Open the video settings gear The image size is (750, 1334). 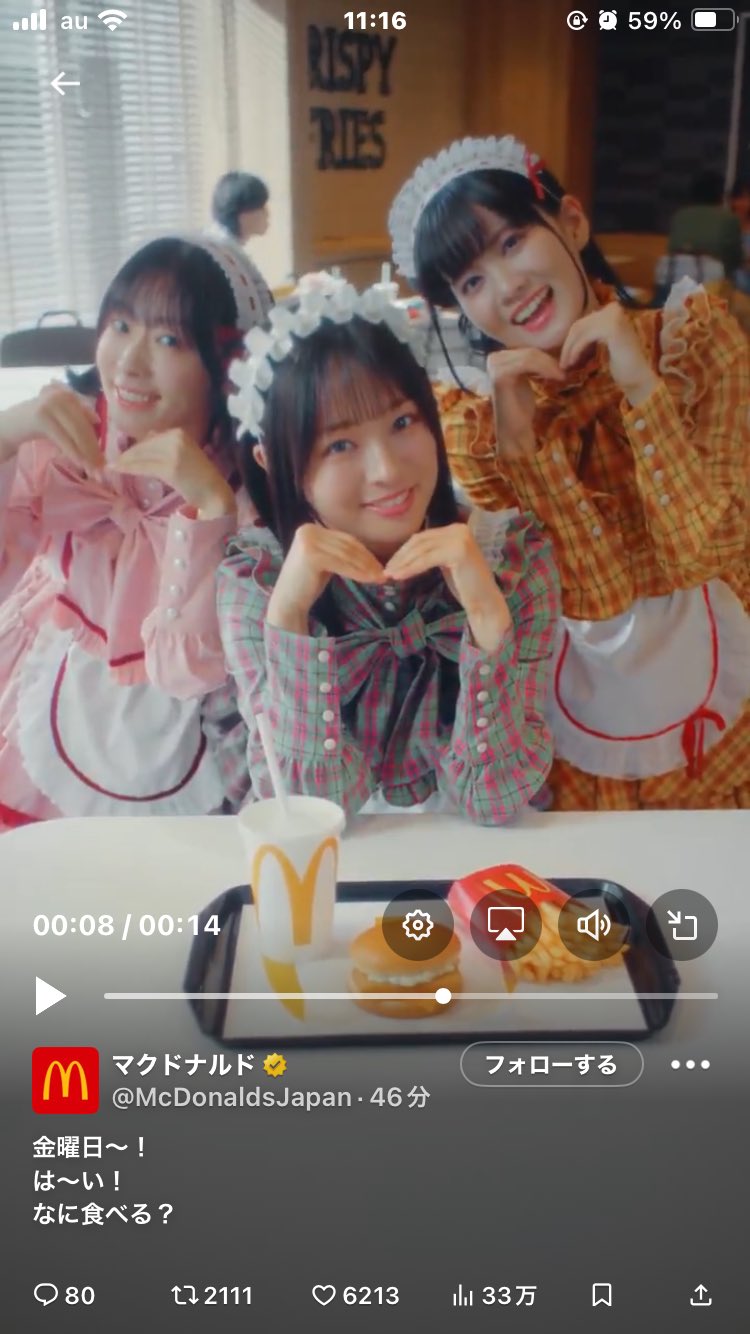(418, 925)
